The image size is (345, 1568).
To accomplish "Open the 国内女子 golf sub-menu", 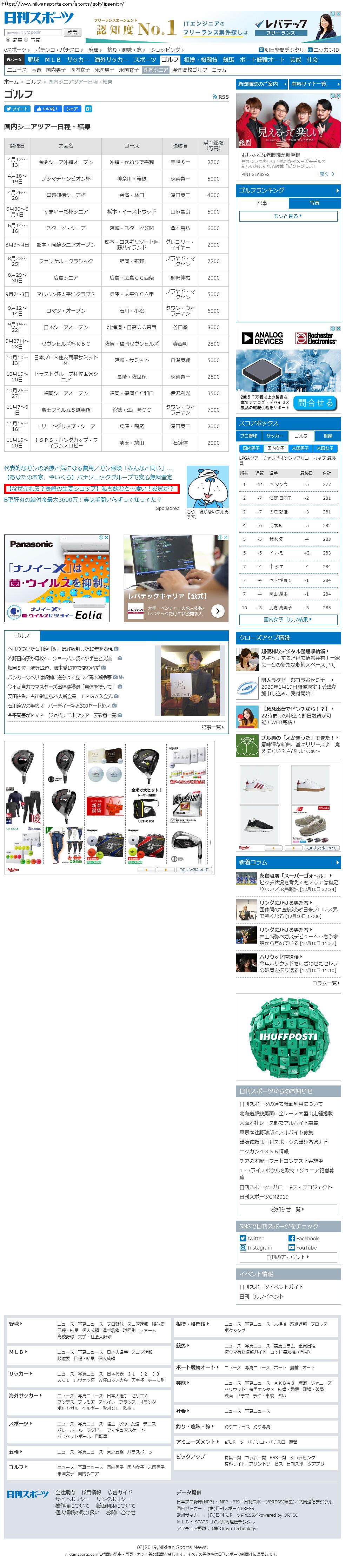I will 80,70.
